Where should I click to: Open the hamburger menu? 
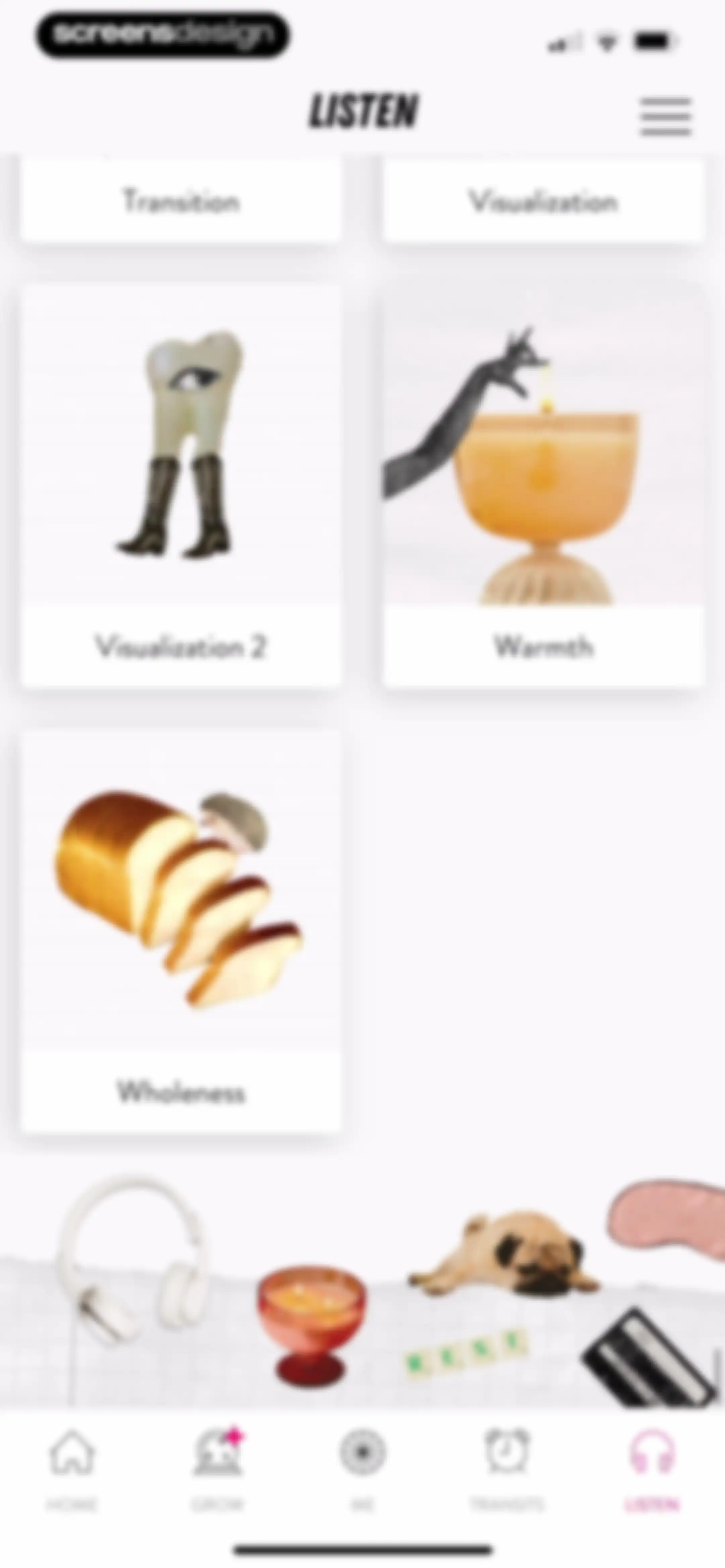click(665, 116)
